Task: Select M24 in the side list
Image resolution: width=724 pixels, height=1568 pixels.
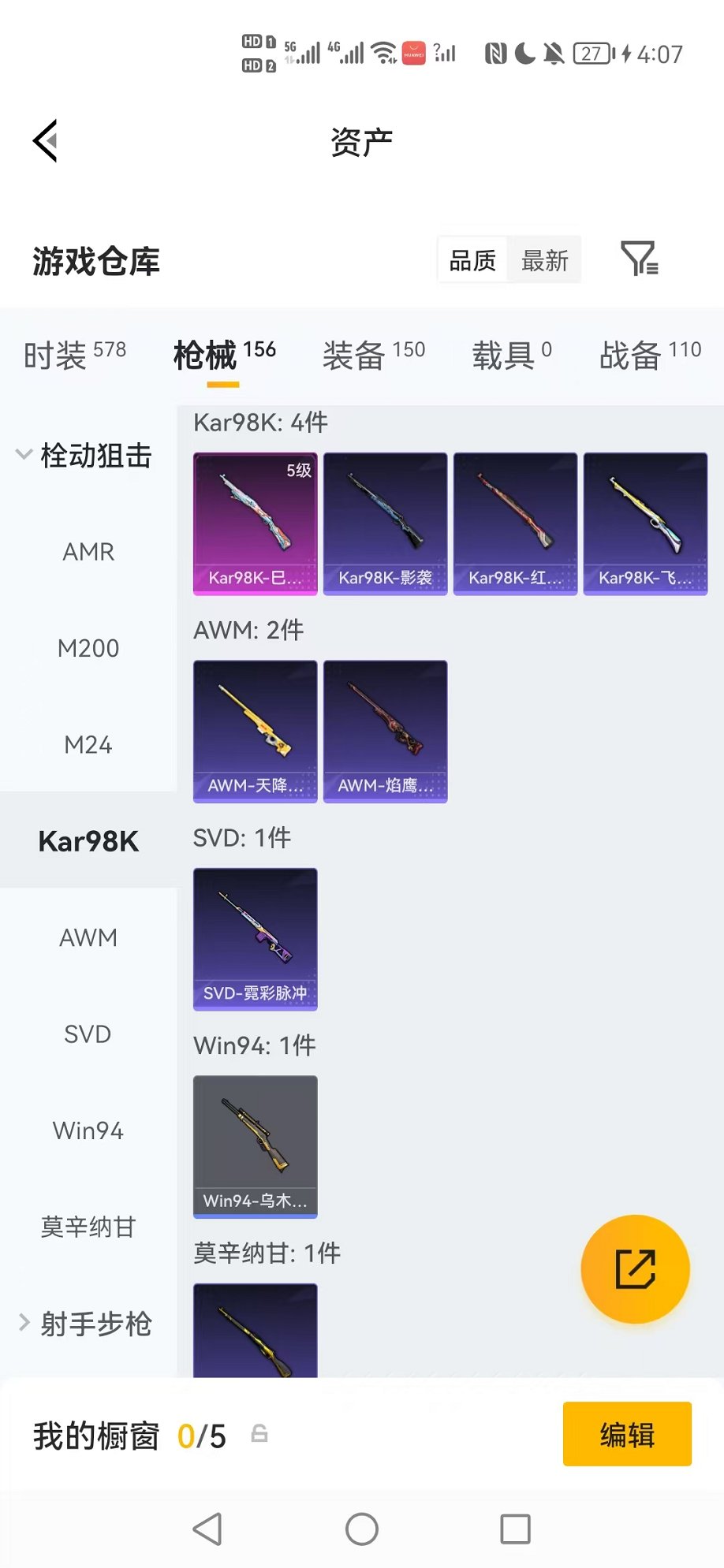Action: tap(88, 745)
